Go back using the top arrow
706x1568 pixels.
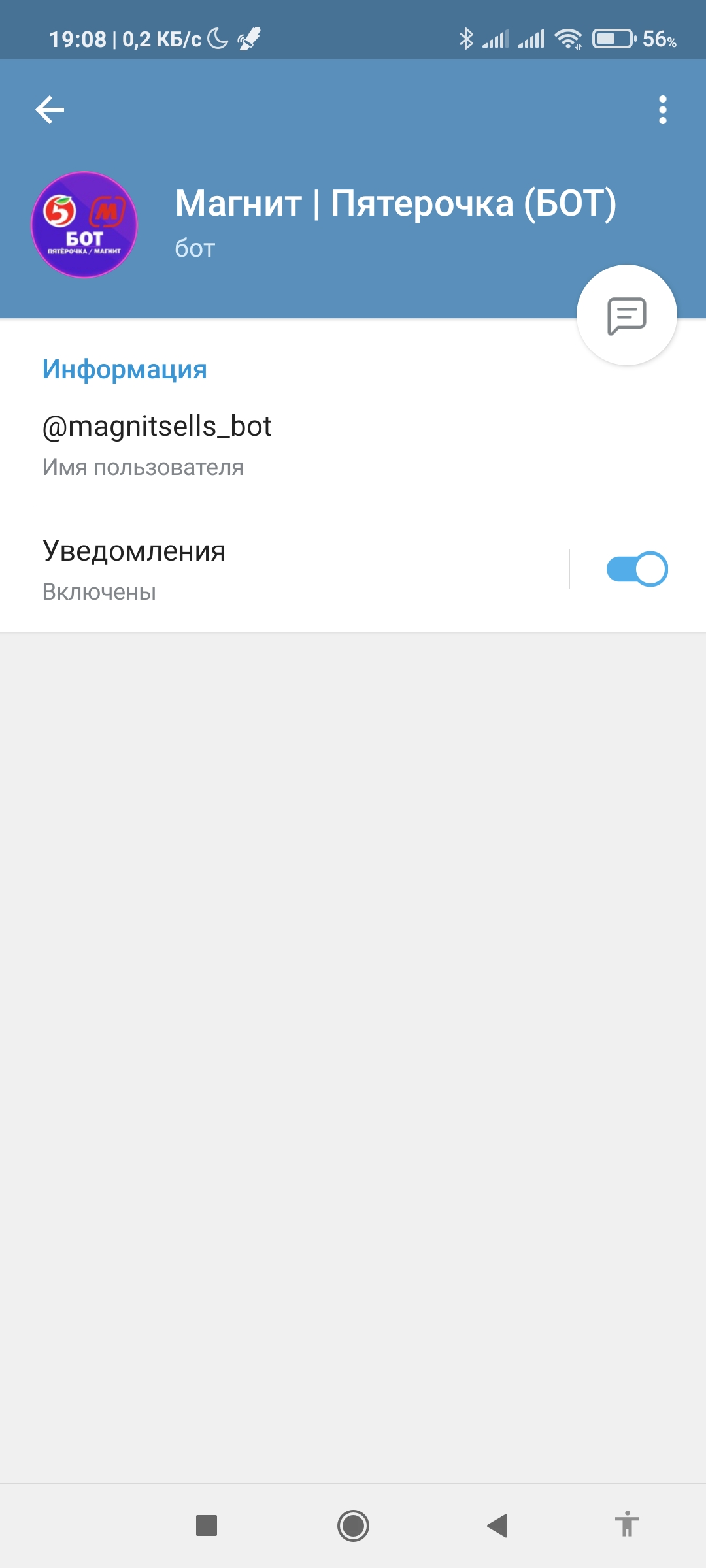point(50,110)
